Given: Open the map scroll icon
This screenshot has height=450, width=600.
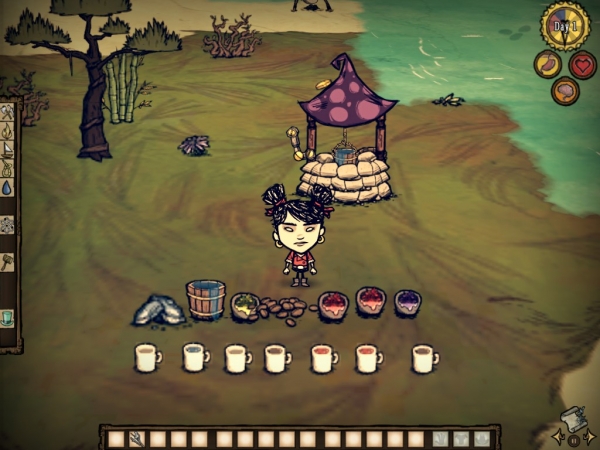Looking at the screenshot, I should tap(574, 419).
